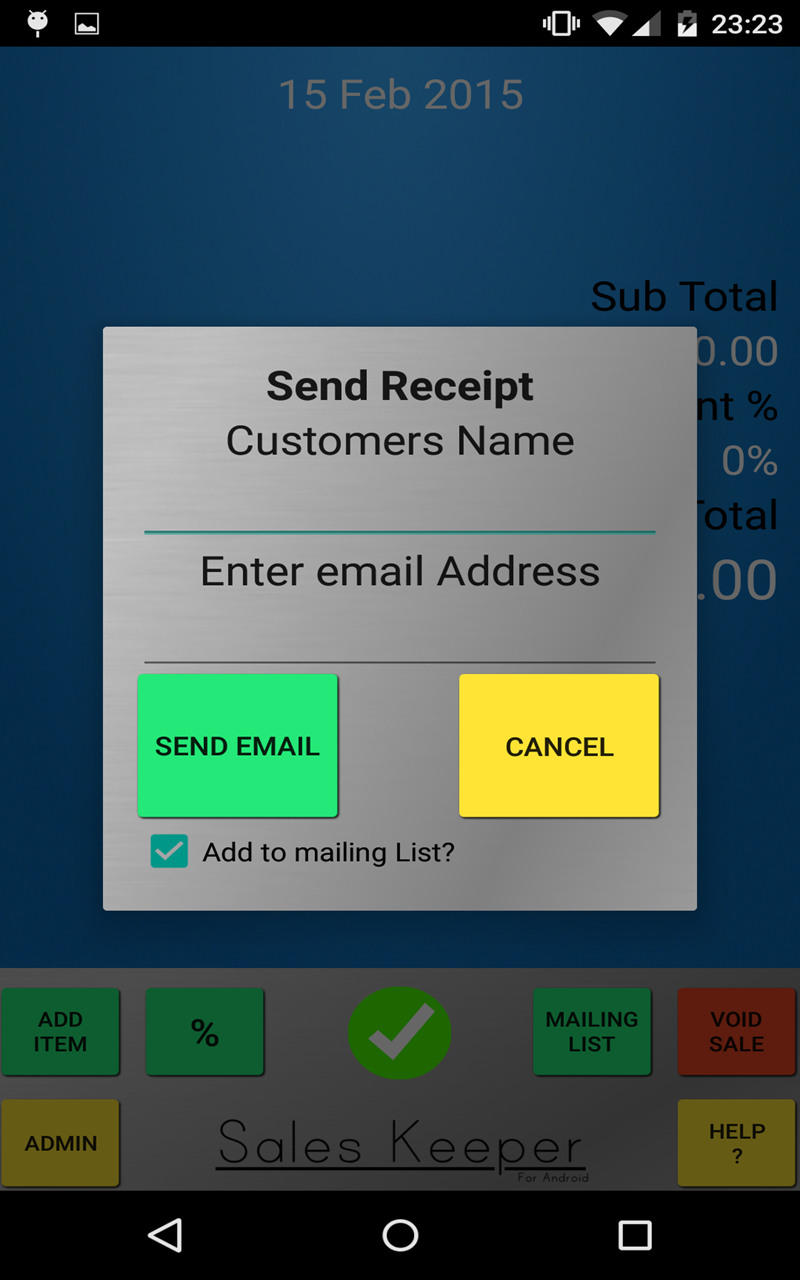
Task: Select the ADD ITEM button
Action: coord(60,1031)
